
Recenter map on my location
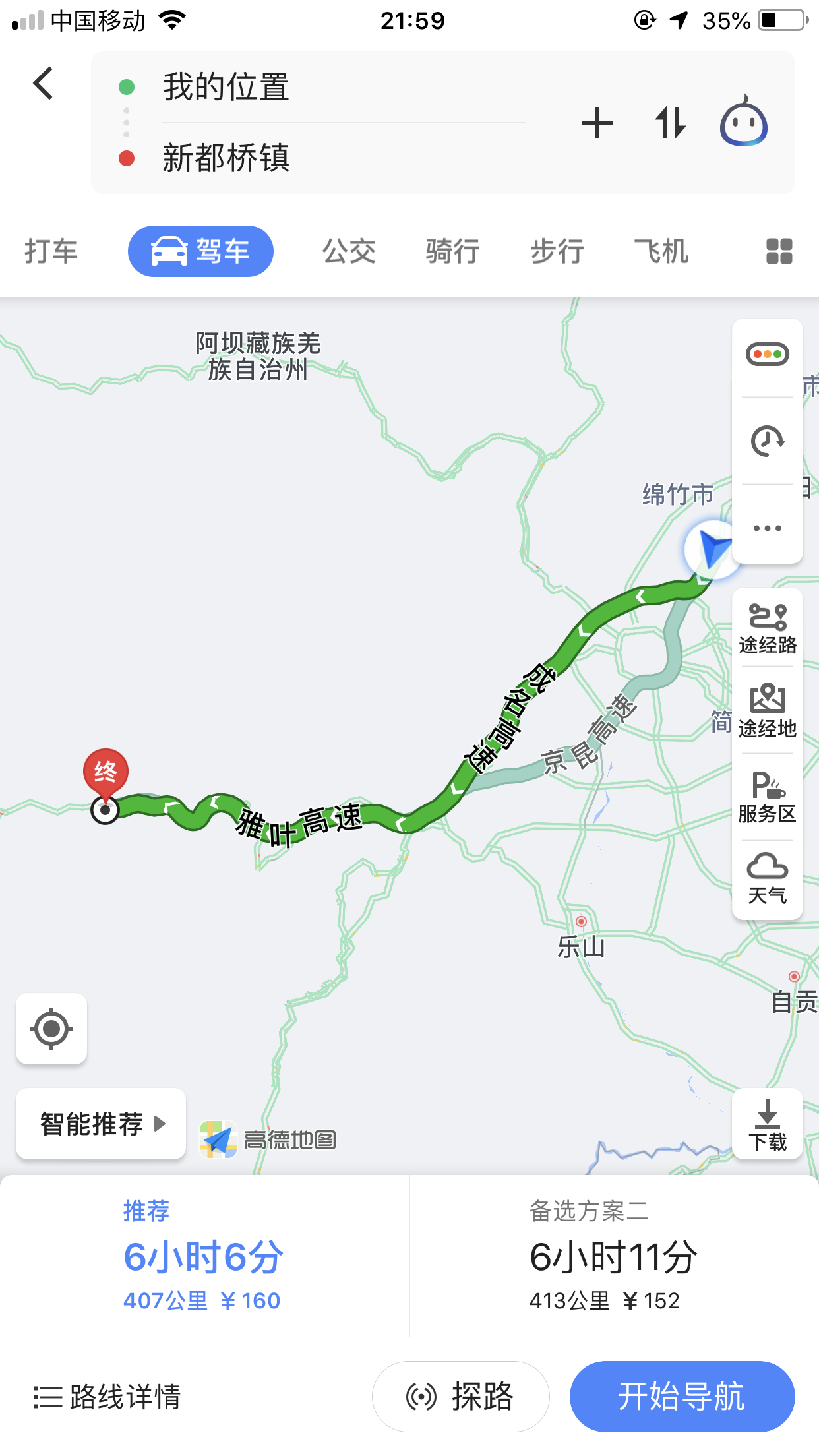point(51,1029)
